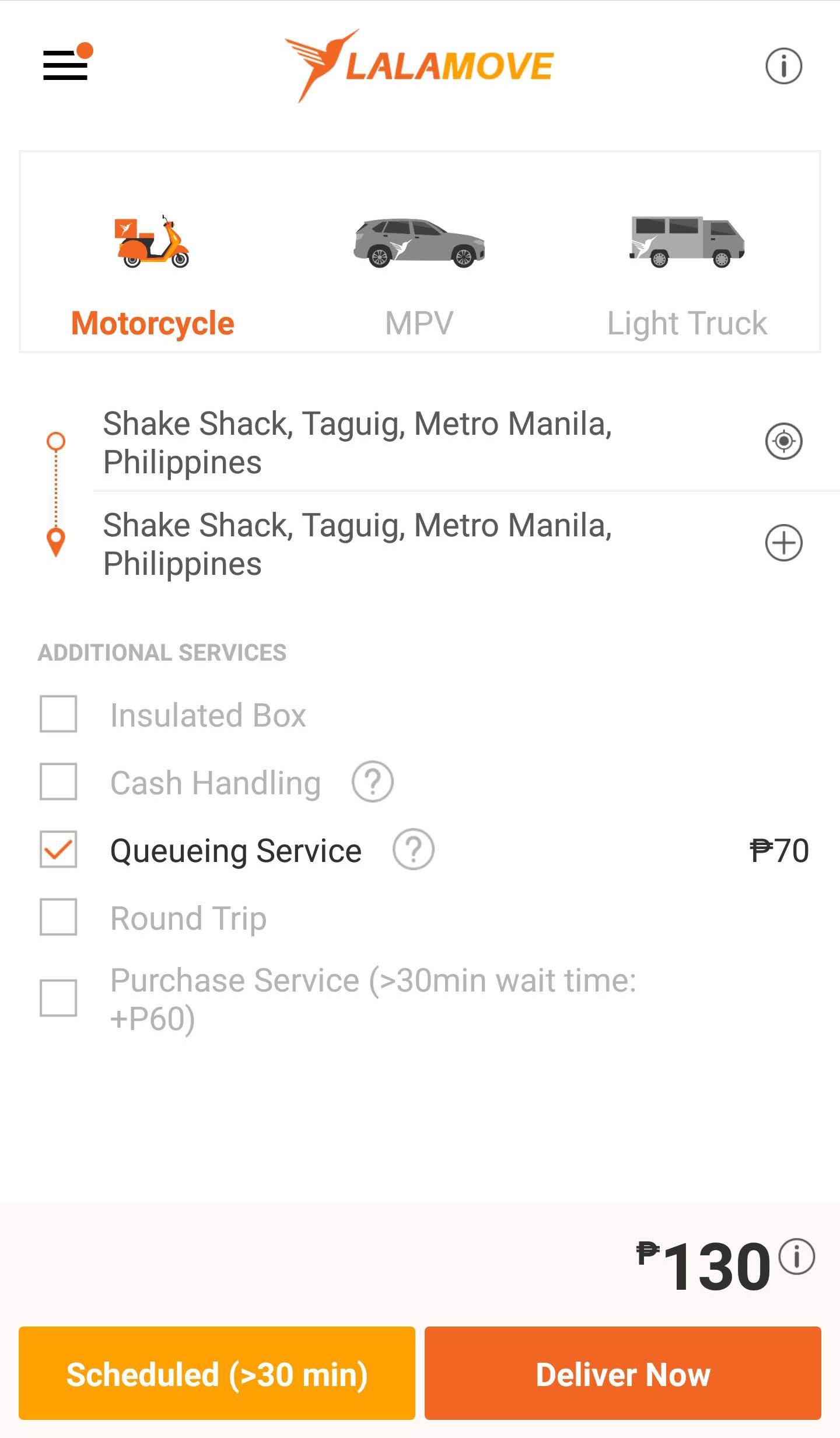Add another stop with the plus icon
840x1438 pixels.
[x=783, y=543]
